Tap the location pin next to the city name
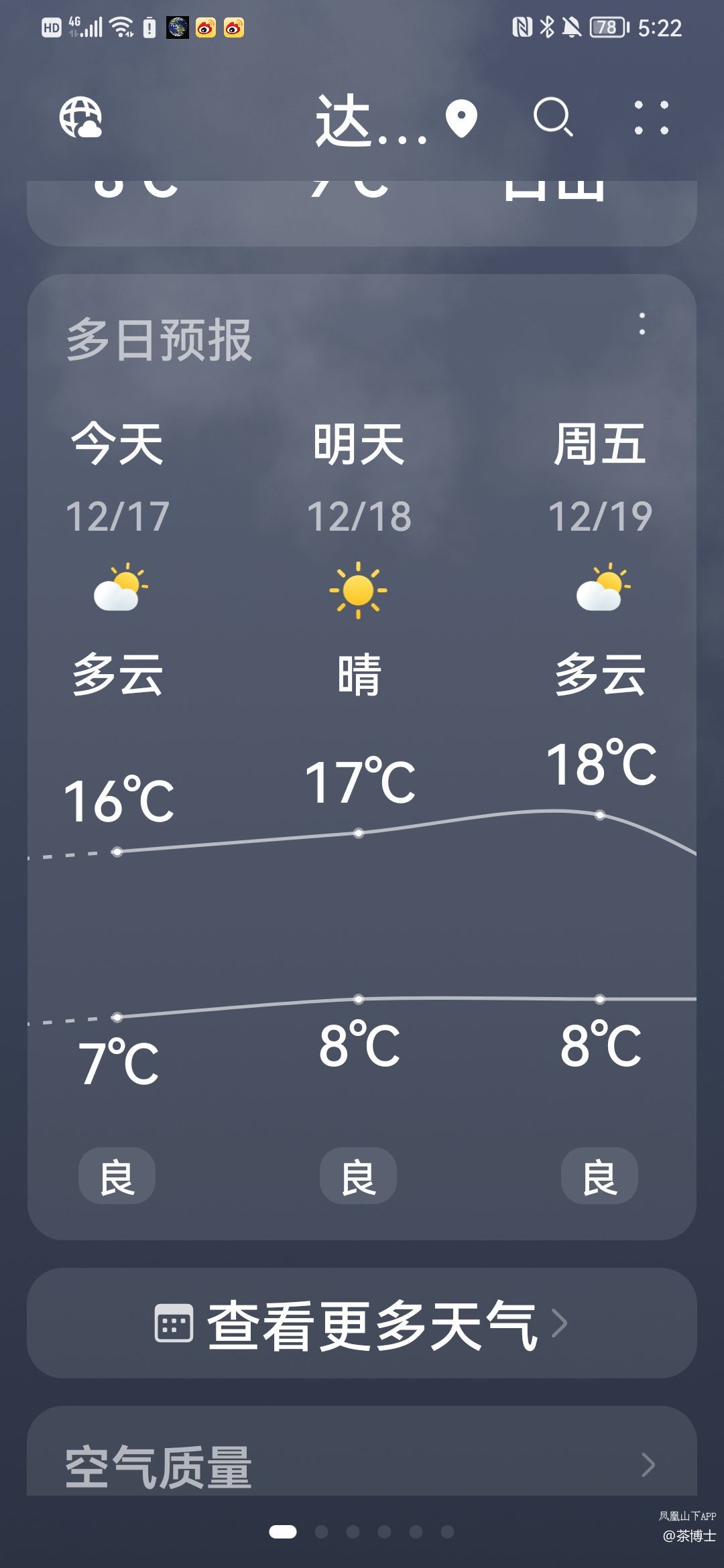This screenshot has width=724, height=1568. point(461,119)
